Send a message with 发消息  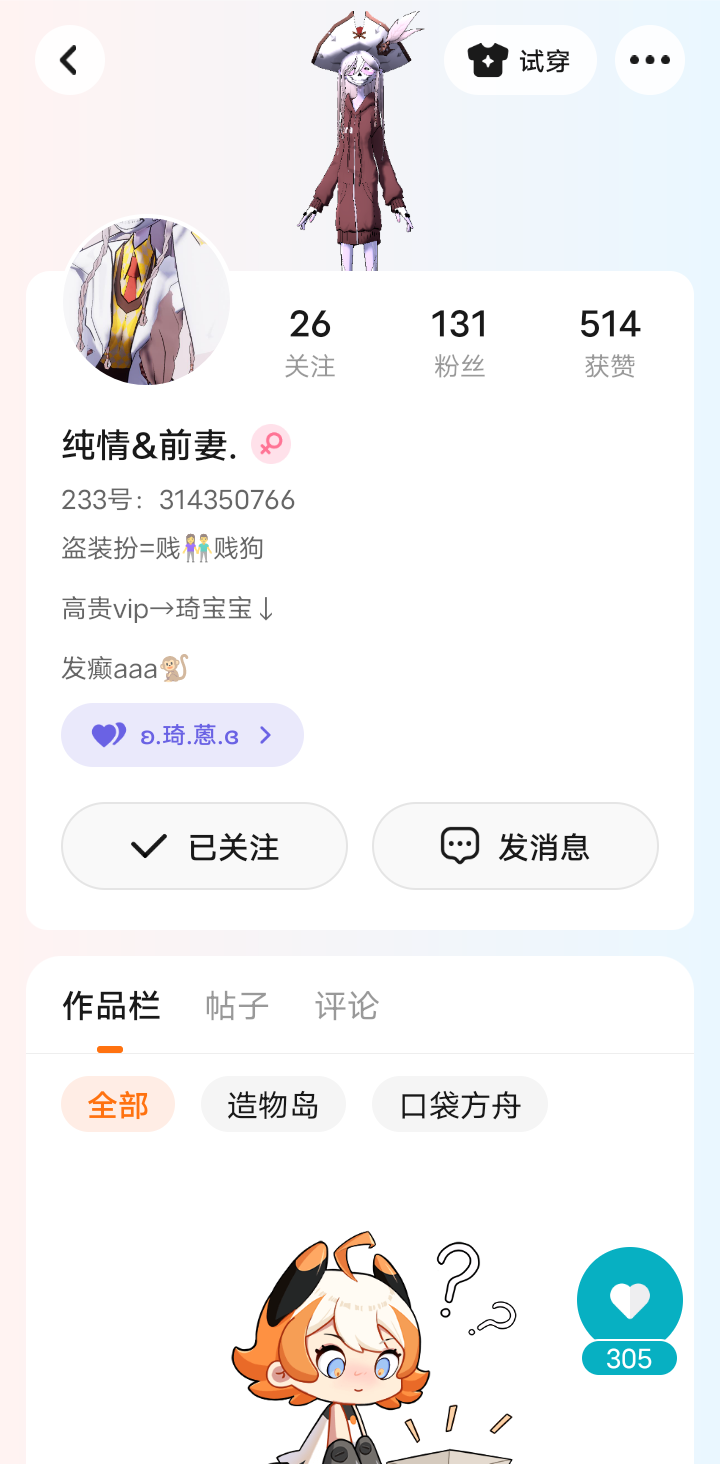(x=515, y=846)
